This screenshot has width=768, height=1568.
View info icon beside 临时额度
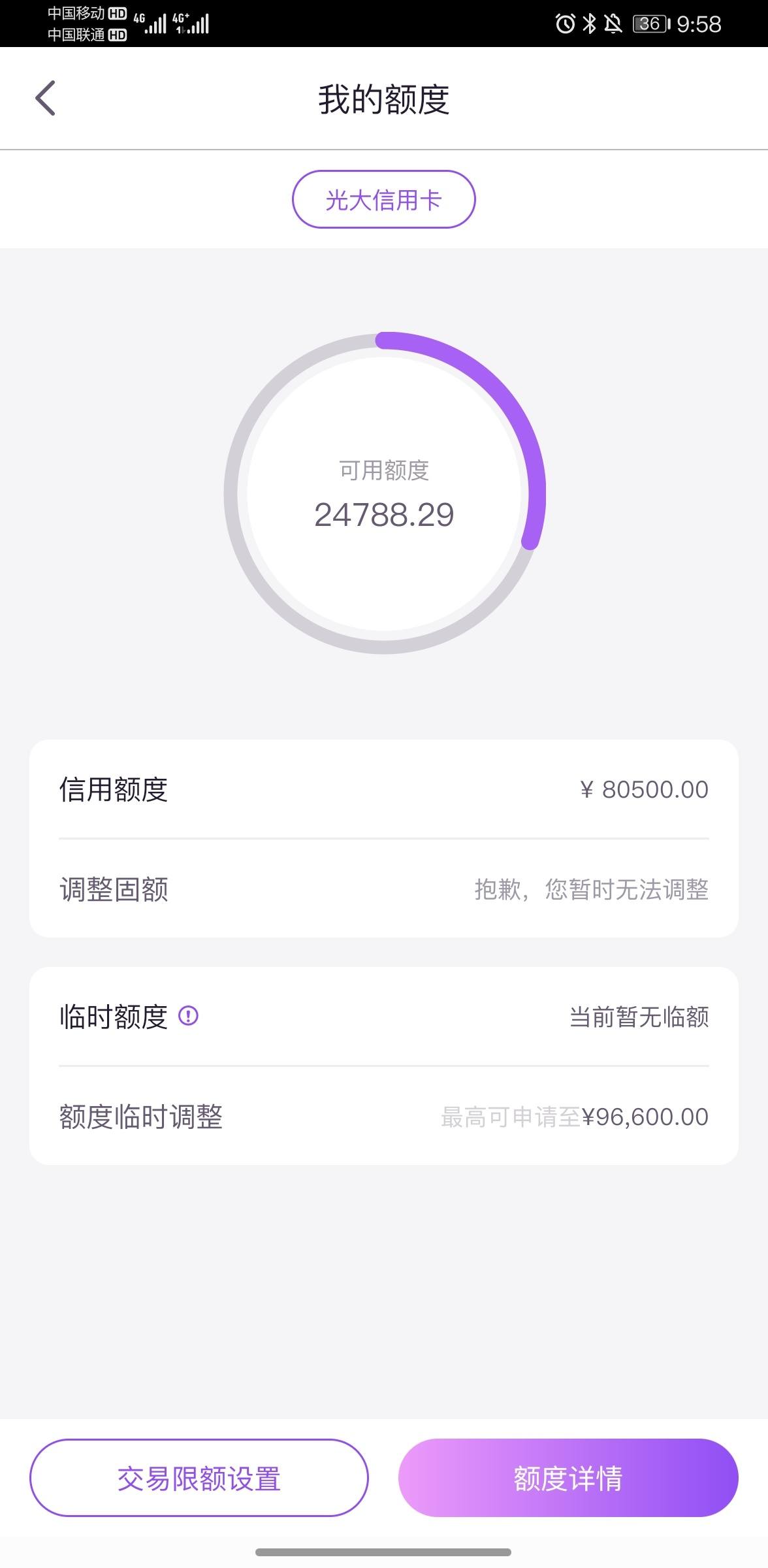(x=188, y=1016)
